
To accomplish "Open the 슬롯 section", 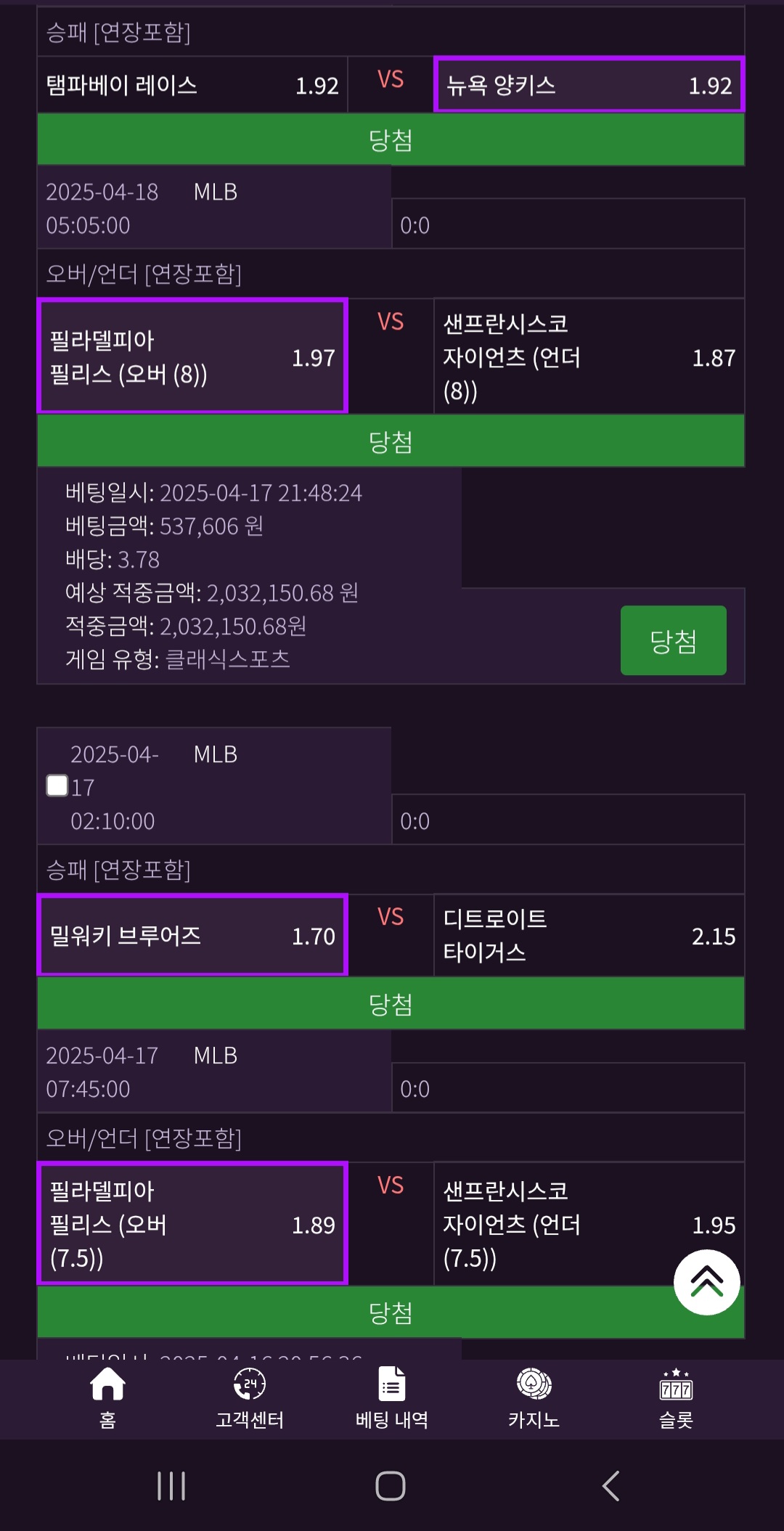I will [x=676, y=1398].
